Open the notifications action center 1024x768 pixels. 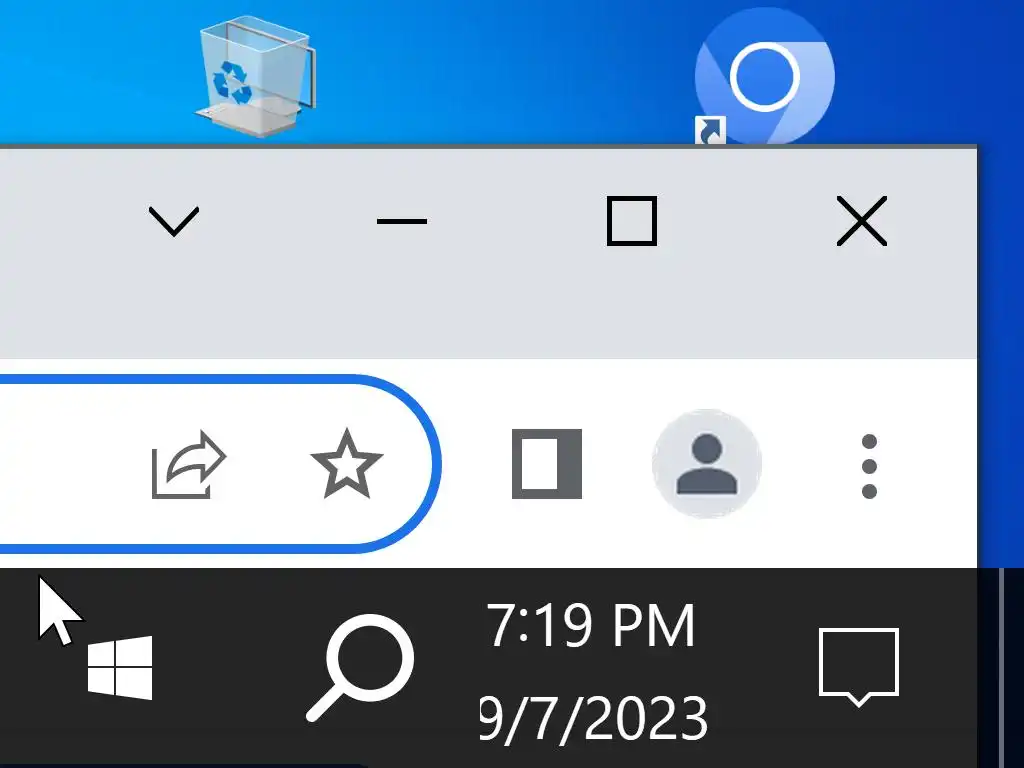click(x=859, y=666)
